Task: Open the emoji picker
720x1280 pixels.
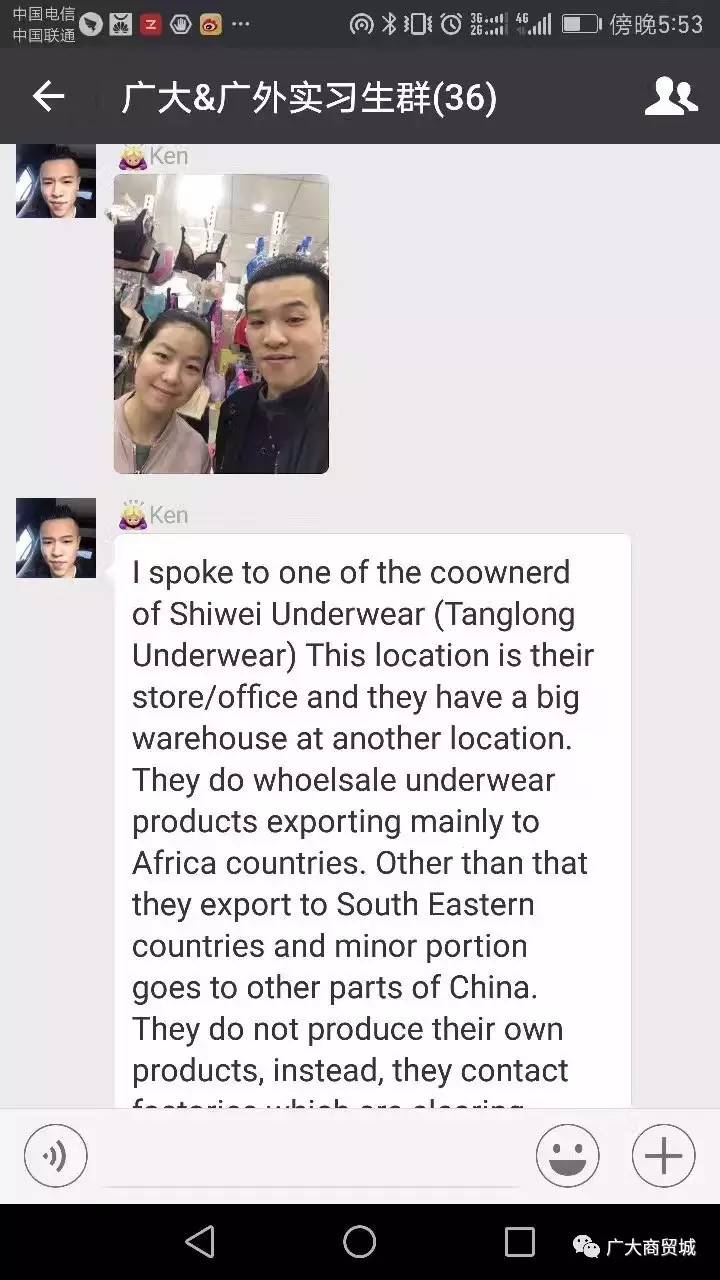Action: click(x=567, y=1156)
